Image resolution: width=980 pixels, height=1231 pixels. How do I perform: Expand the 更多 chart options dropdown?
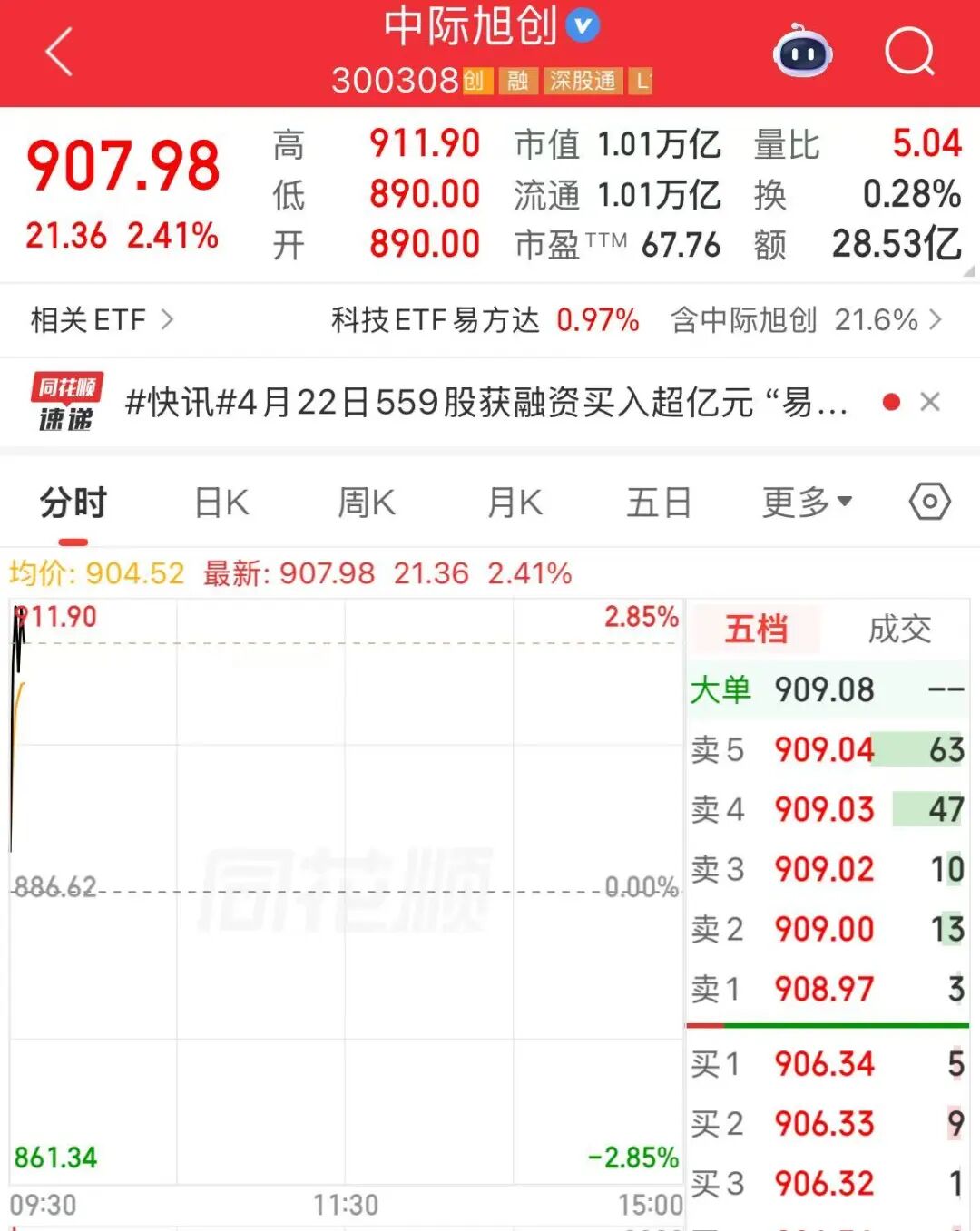pos(807,503)
